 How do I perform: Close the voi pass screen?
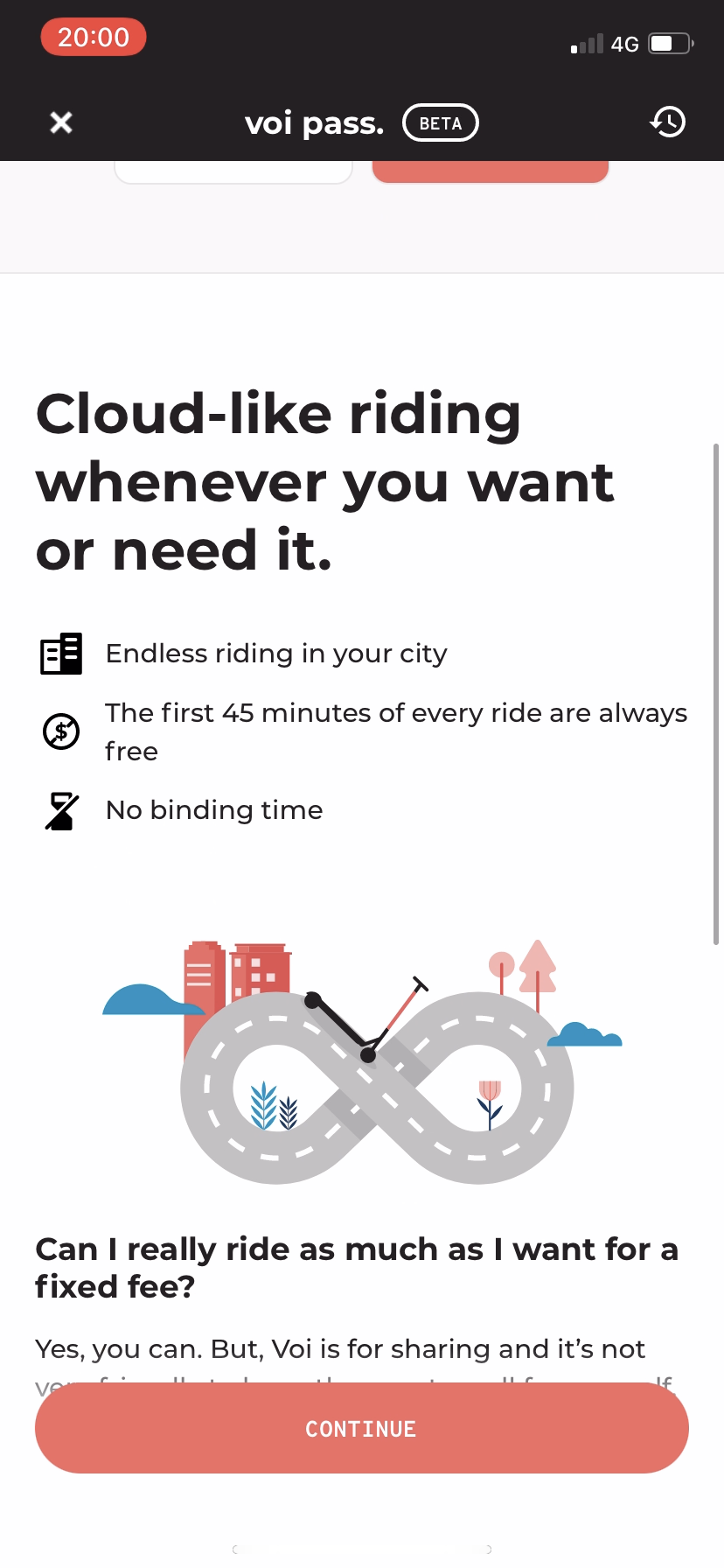(x=61, y=122)
